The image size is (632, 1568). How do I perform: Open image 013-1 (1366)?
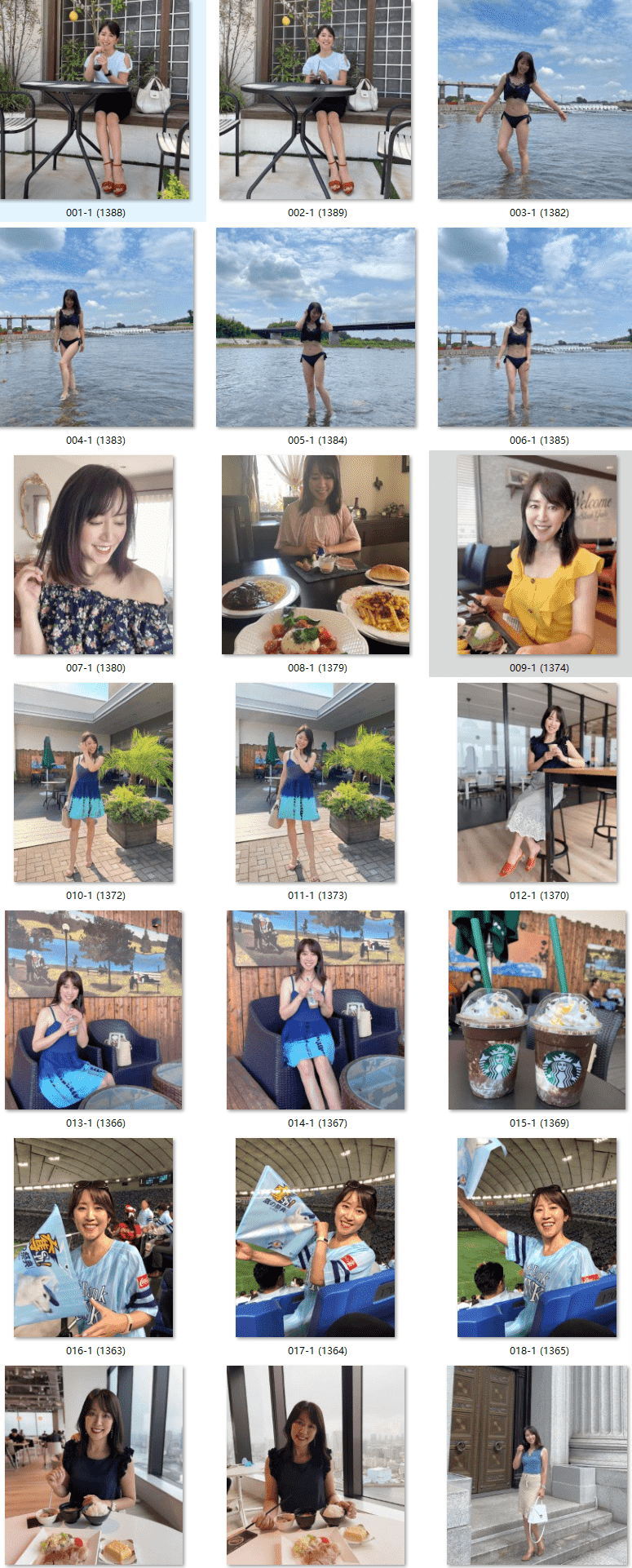[94, 1010]
